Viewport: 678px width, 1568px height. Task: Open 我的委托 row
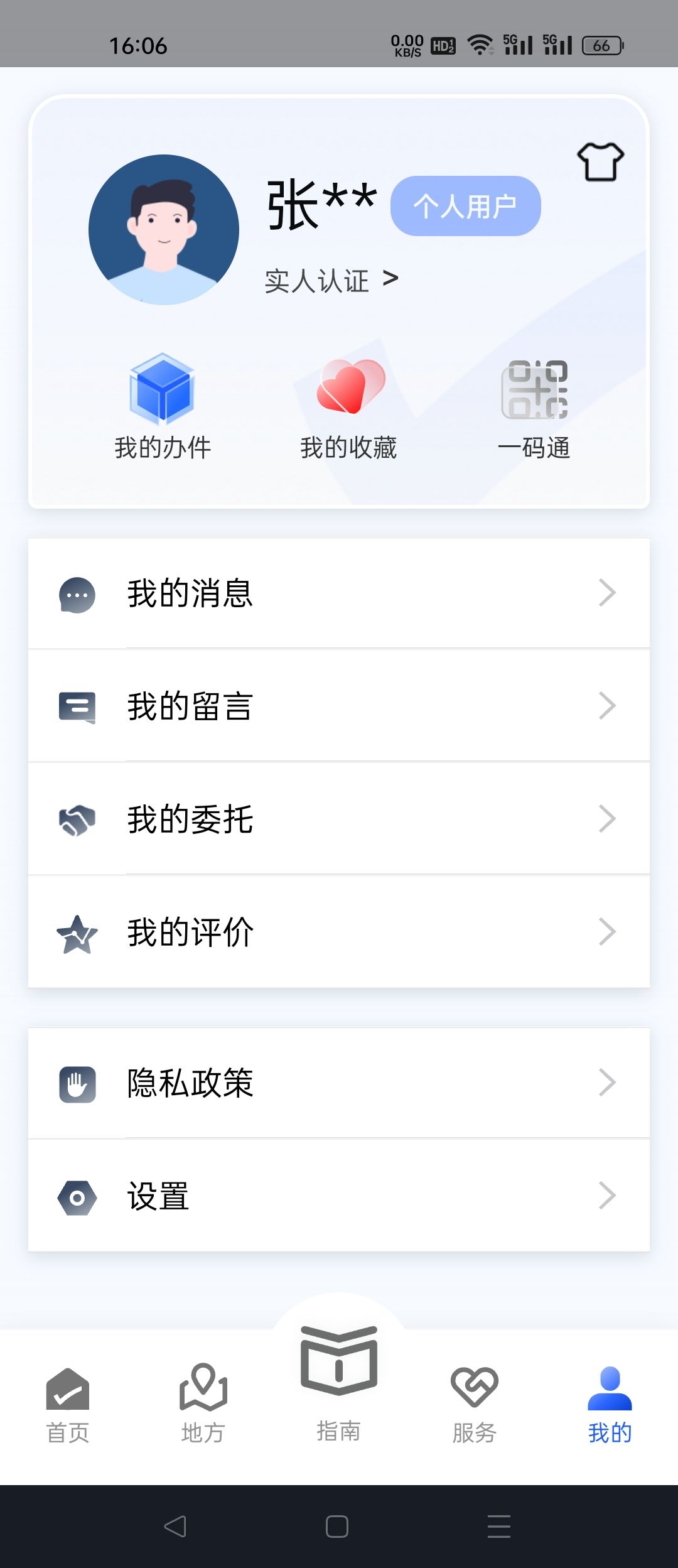point(339,819)
